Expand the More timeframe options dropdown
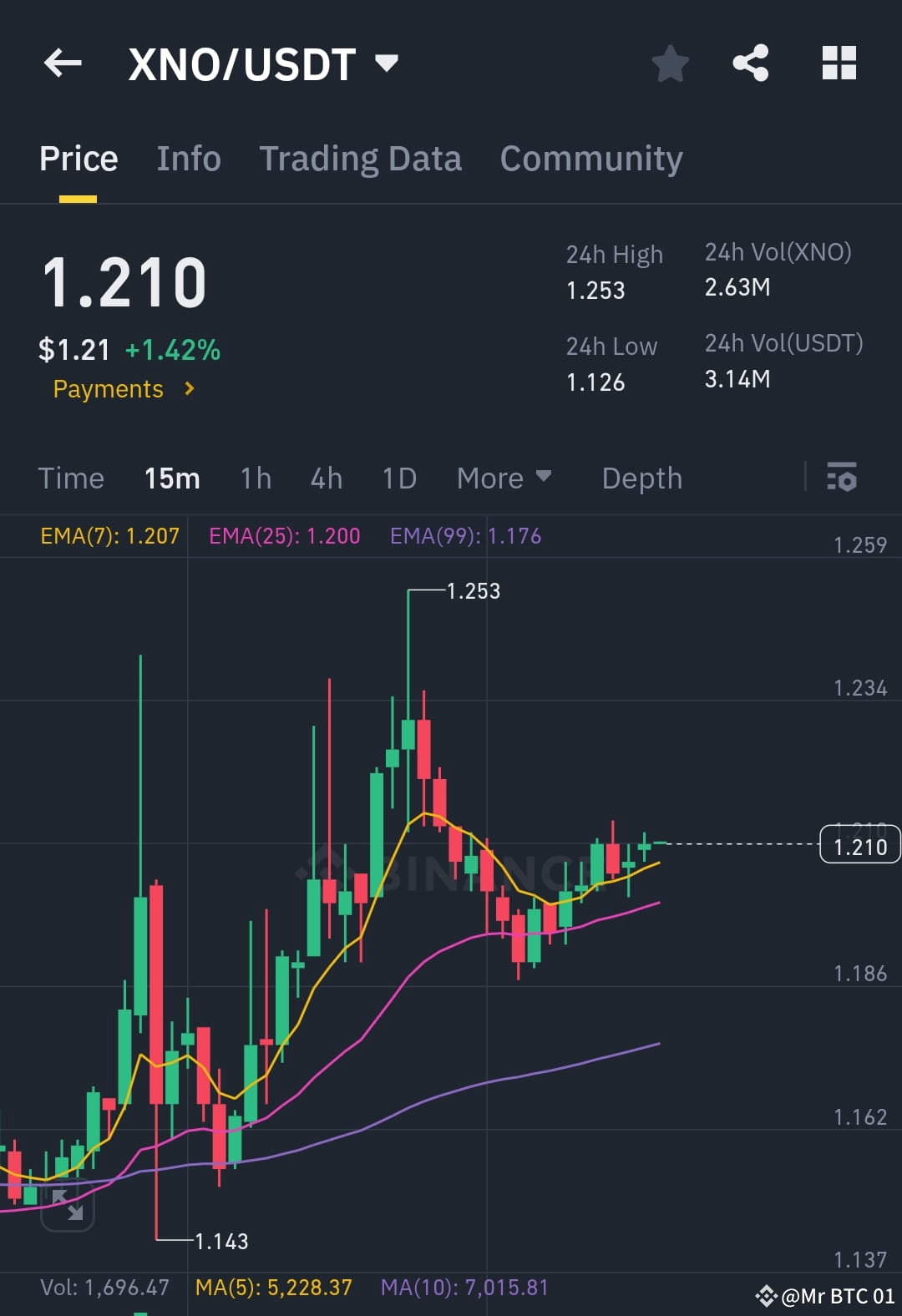Viewport: 902px width, 1316px height. coord(504,478)
